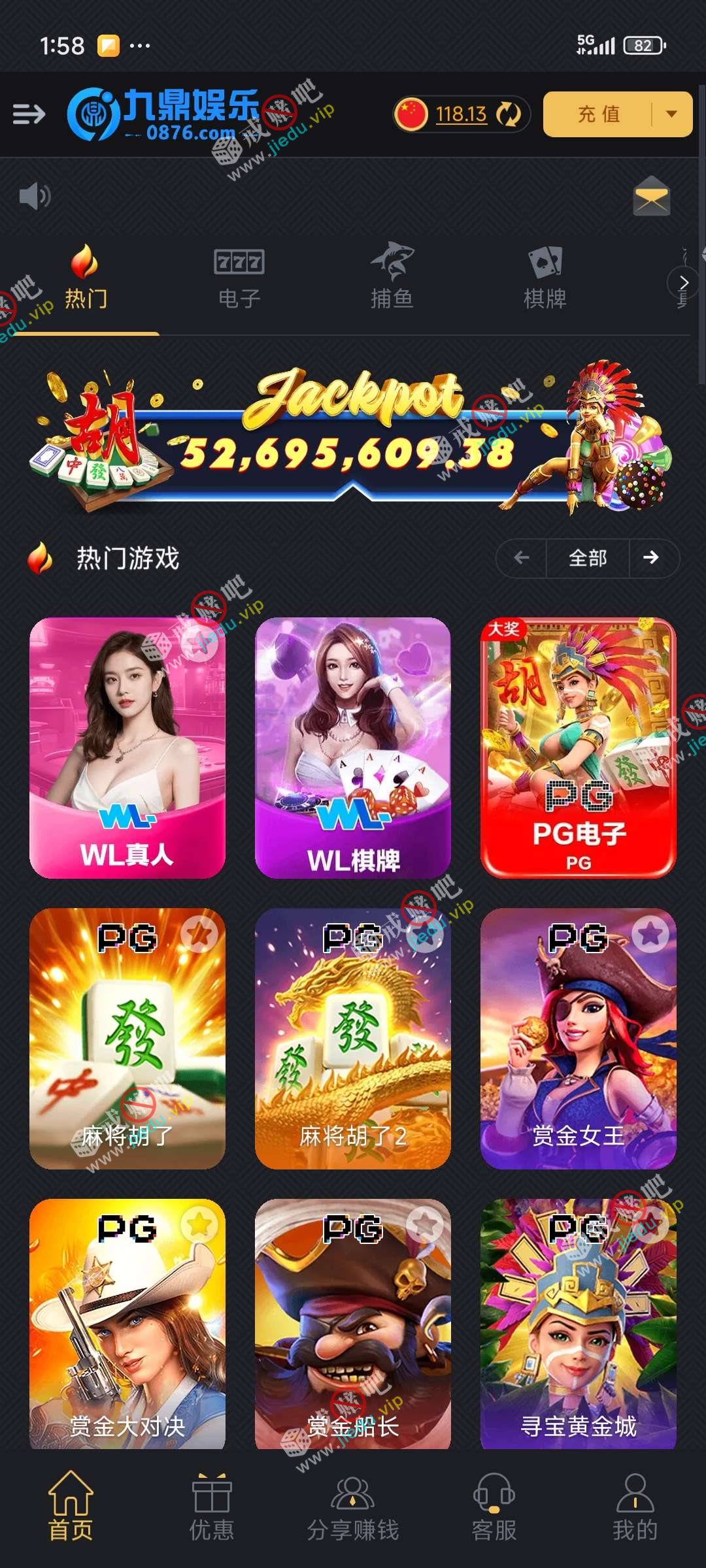This screenshot has width=706, height=1568.
Task: Launch the WL棋牌 game tile
Action: (x=353, y=747)
